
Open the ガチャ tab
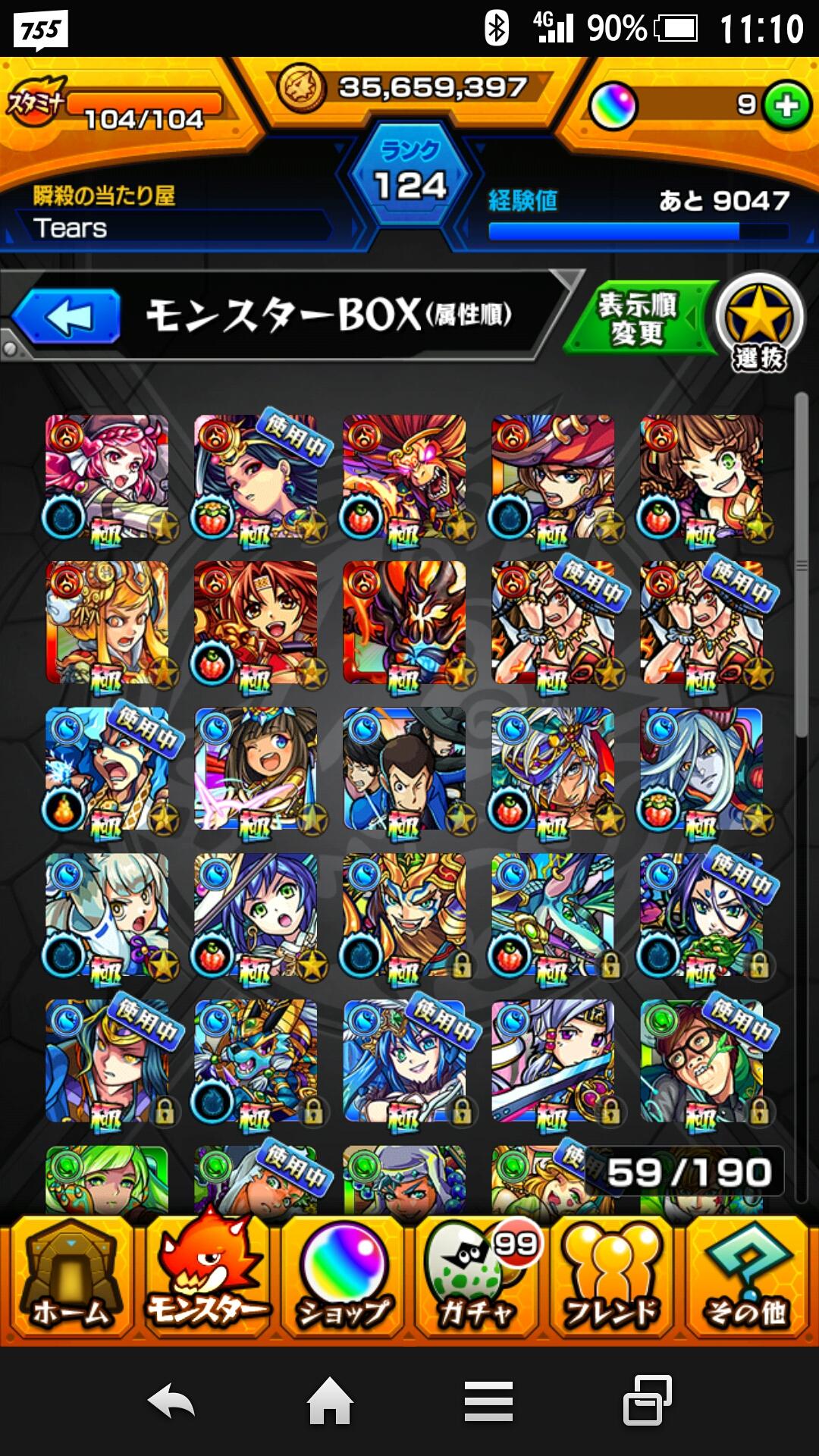(x=479, y=1280)
